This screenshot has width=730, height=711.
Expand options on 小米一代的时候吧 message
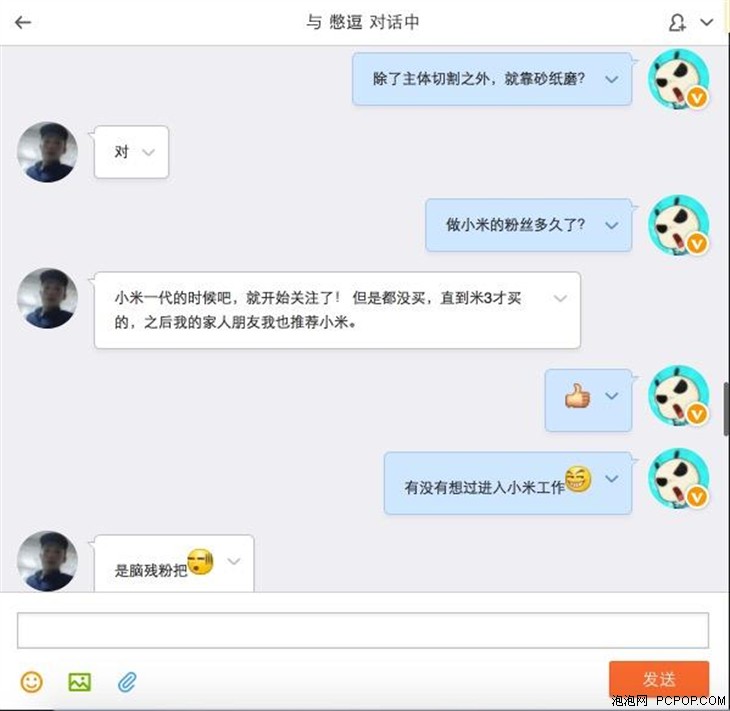(560, 298)
